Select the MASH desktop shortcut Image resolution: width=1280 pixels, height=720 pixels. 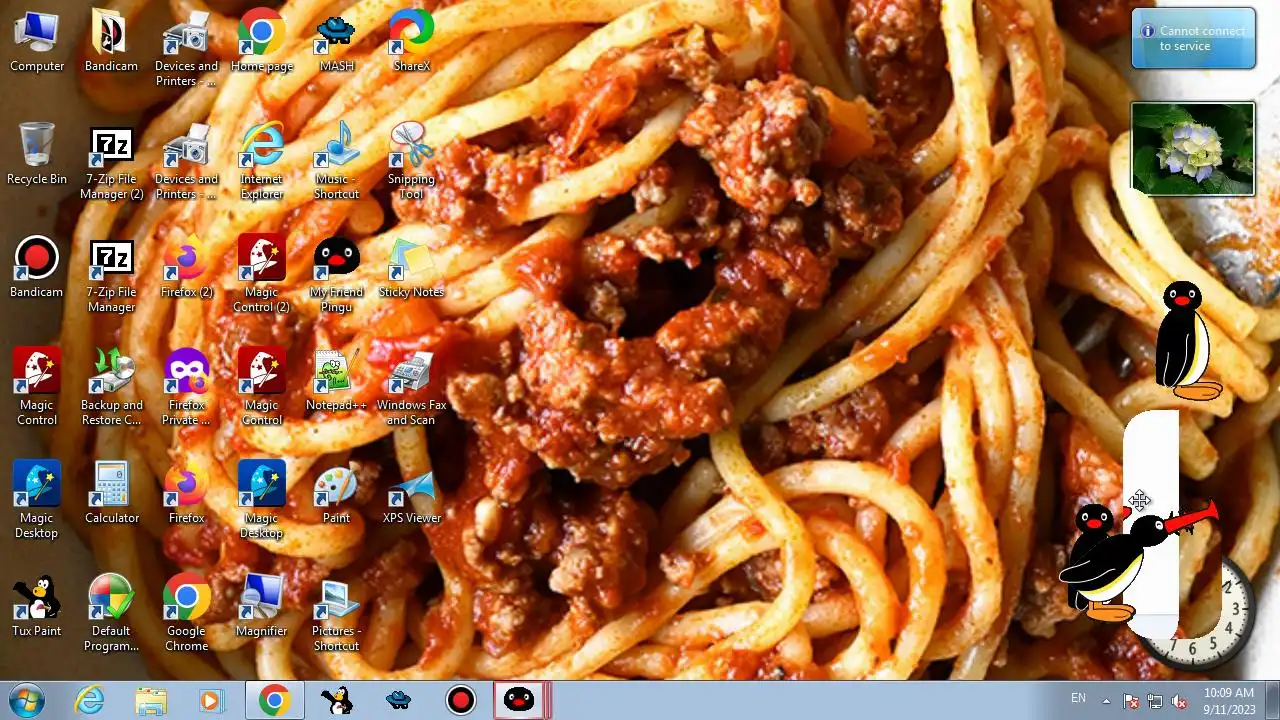336,33
